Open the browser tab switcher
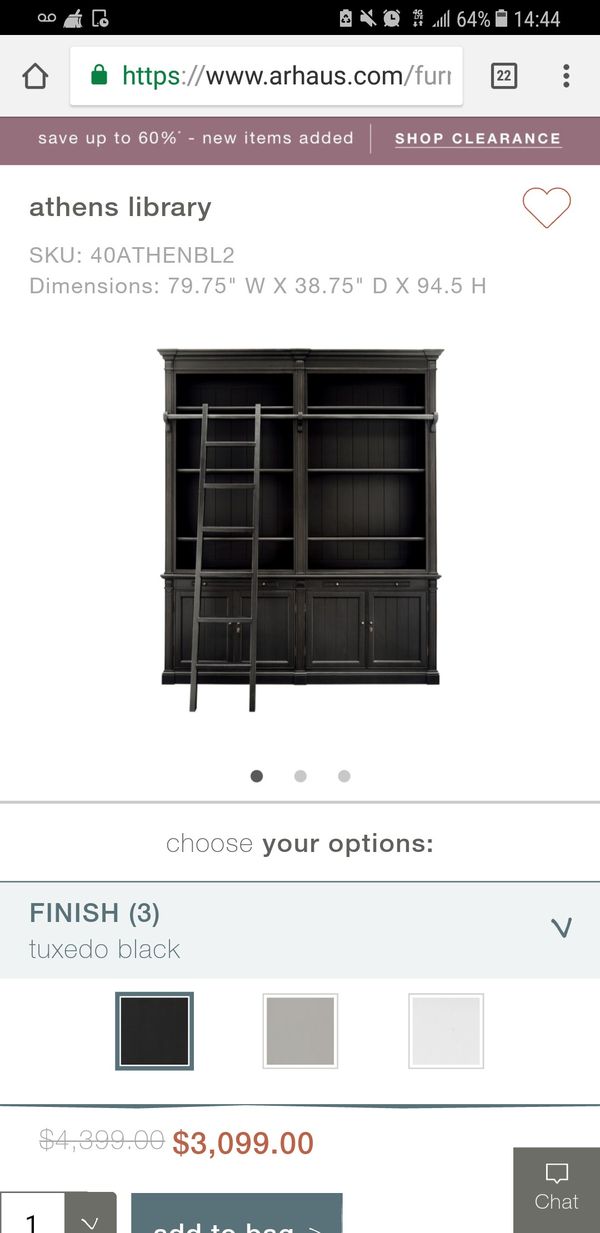600x1233 pixels. (504, 76)
